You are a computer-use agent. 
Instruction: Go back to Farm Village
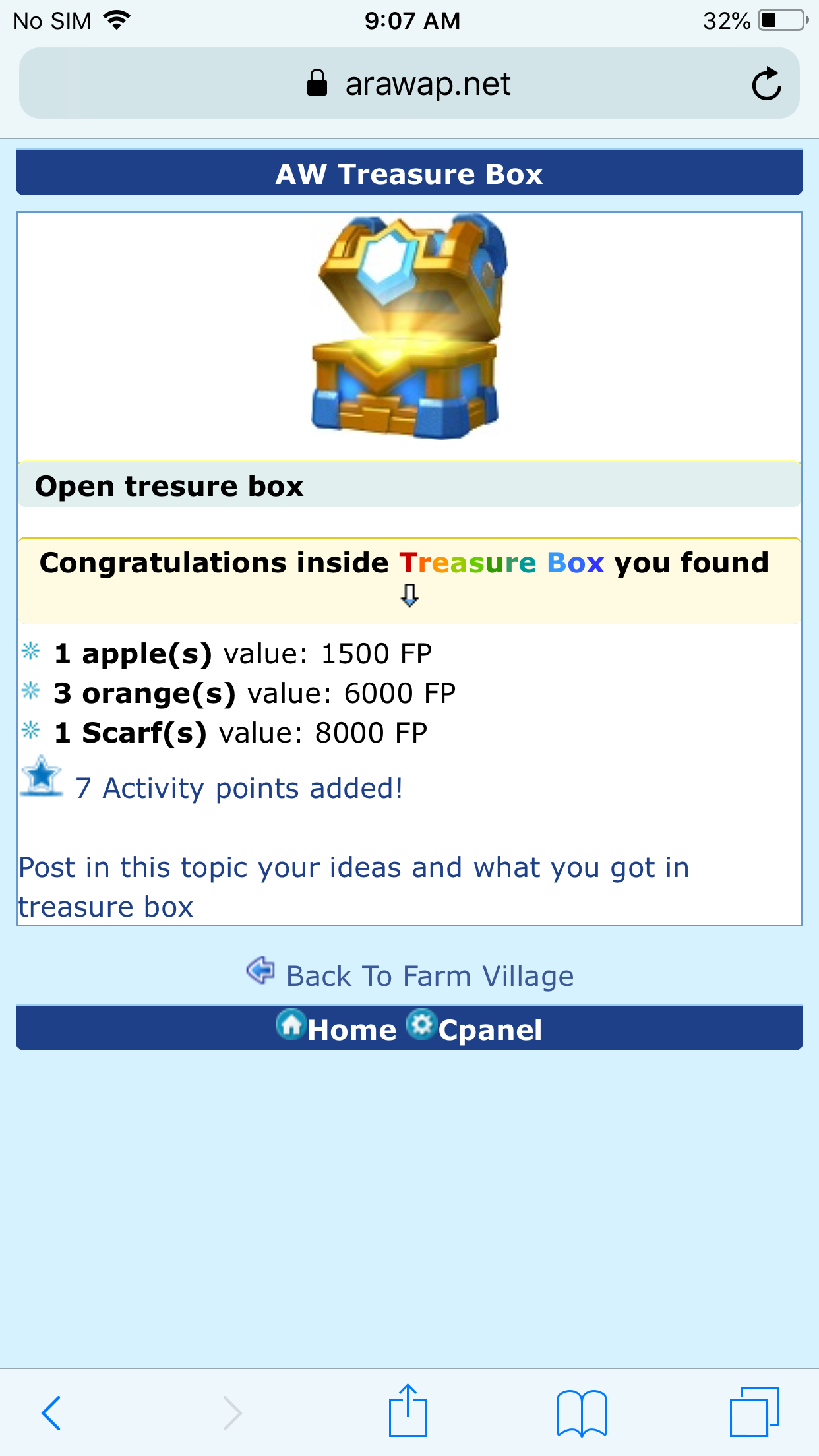coord(429,976)
